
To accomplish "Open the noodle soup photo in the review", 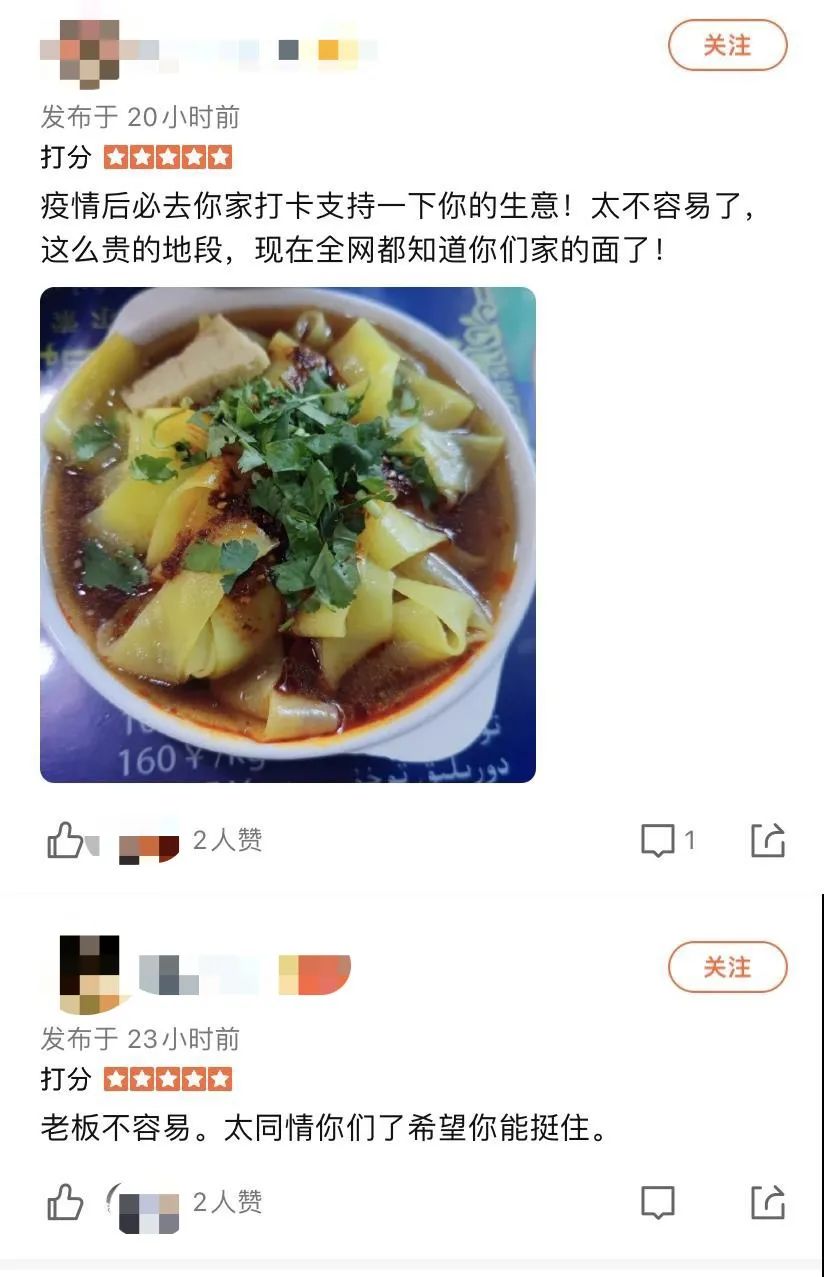I will 288,534.
